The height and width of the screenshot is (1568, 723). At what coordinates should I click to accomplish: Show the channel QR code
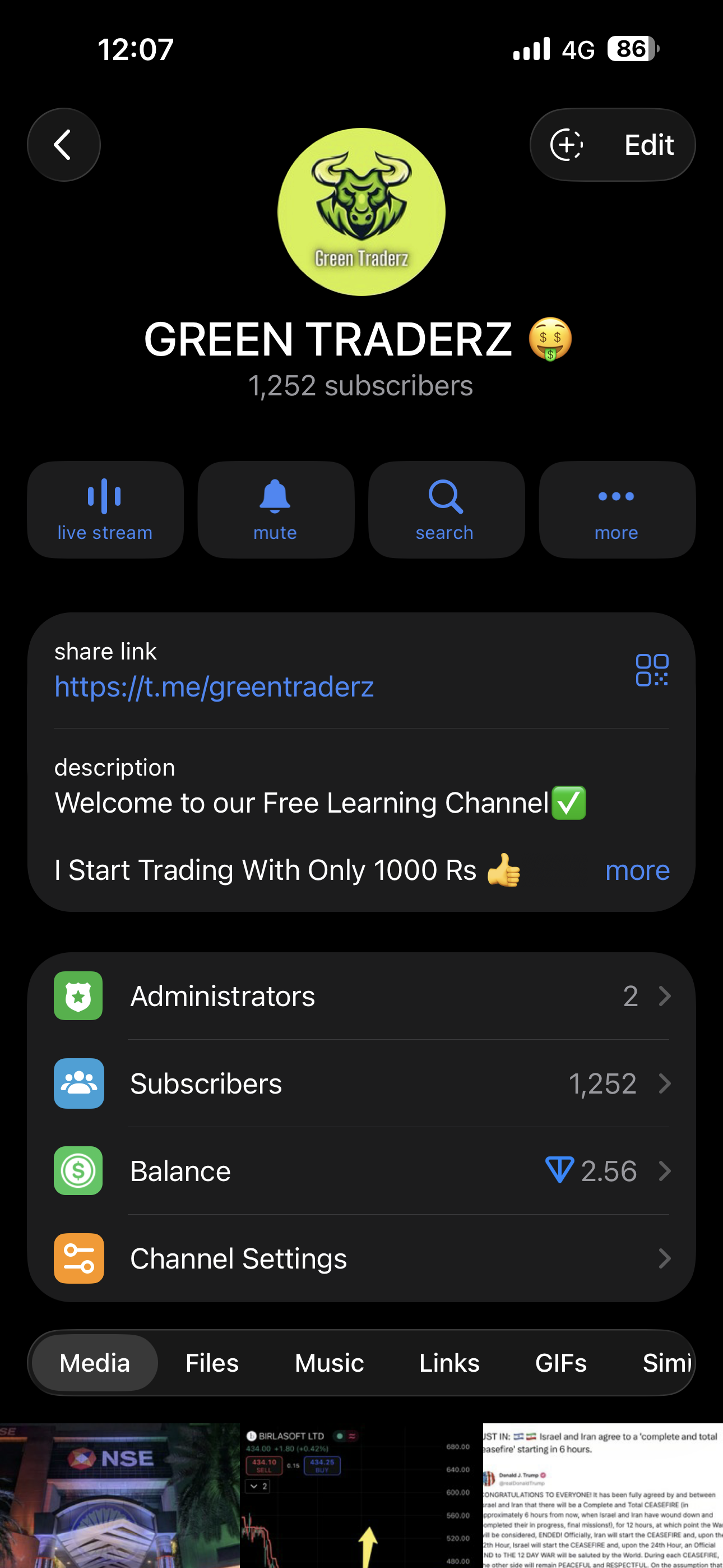[652, 670]
